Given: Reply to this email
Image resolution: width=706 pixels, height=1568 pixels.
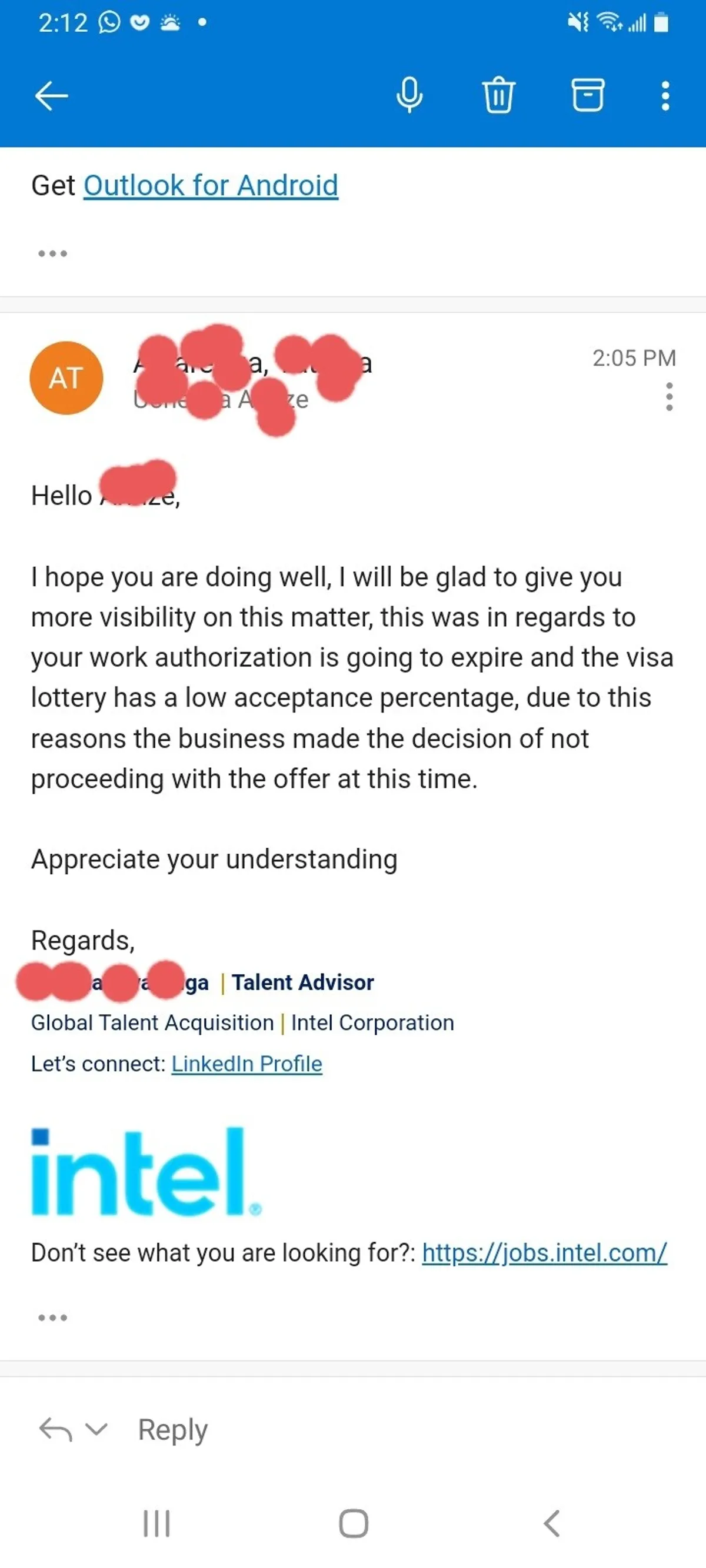Looking at the screenshot, I should point(173,1430).
